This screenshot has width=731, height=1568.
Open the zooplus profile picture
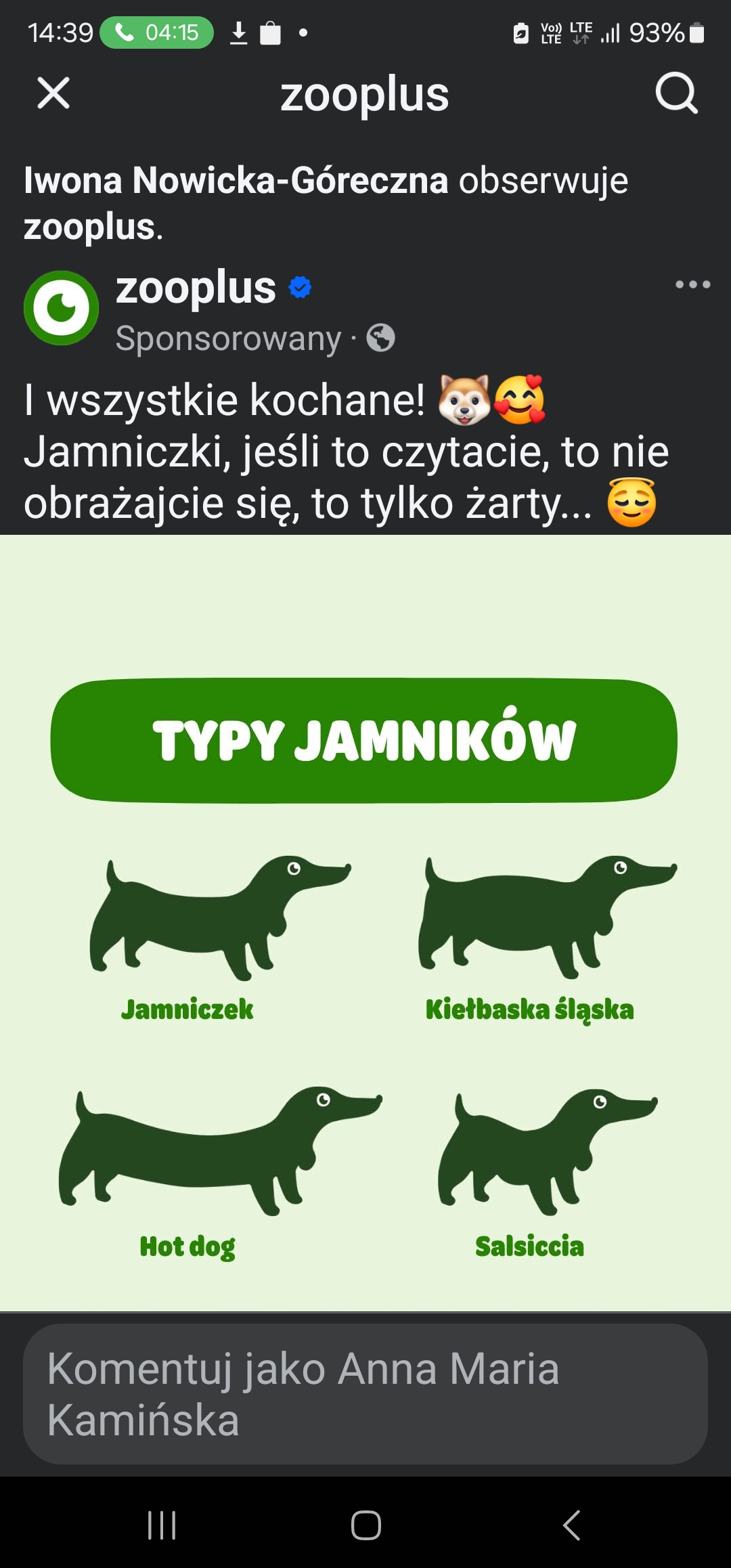coord(61,308)
